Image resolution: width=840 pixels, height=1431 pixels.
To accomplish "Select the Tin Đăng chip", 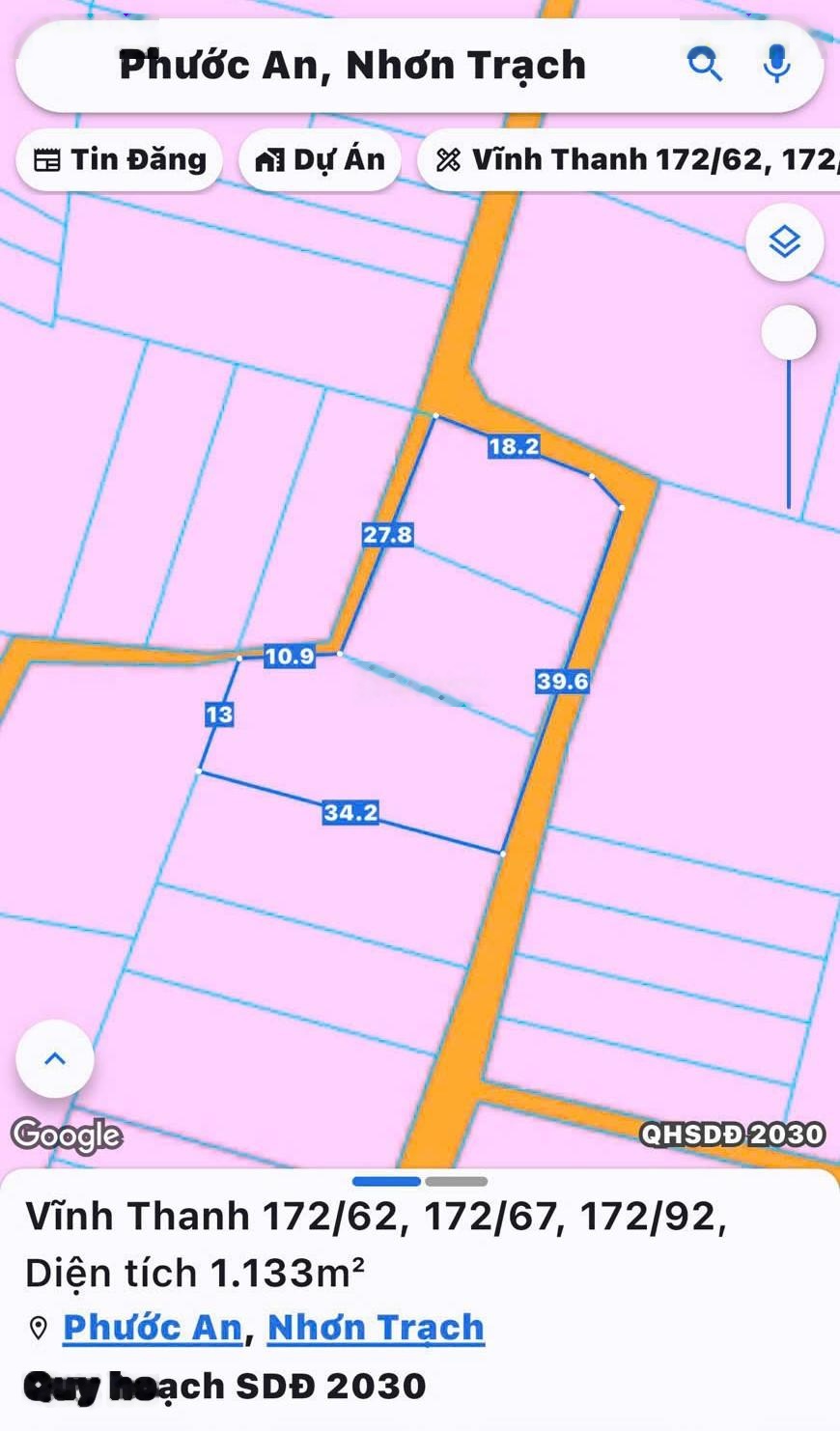I will click(x=120, y=159).
